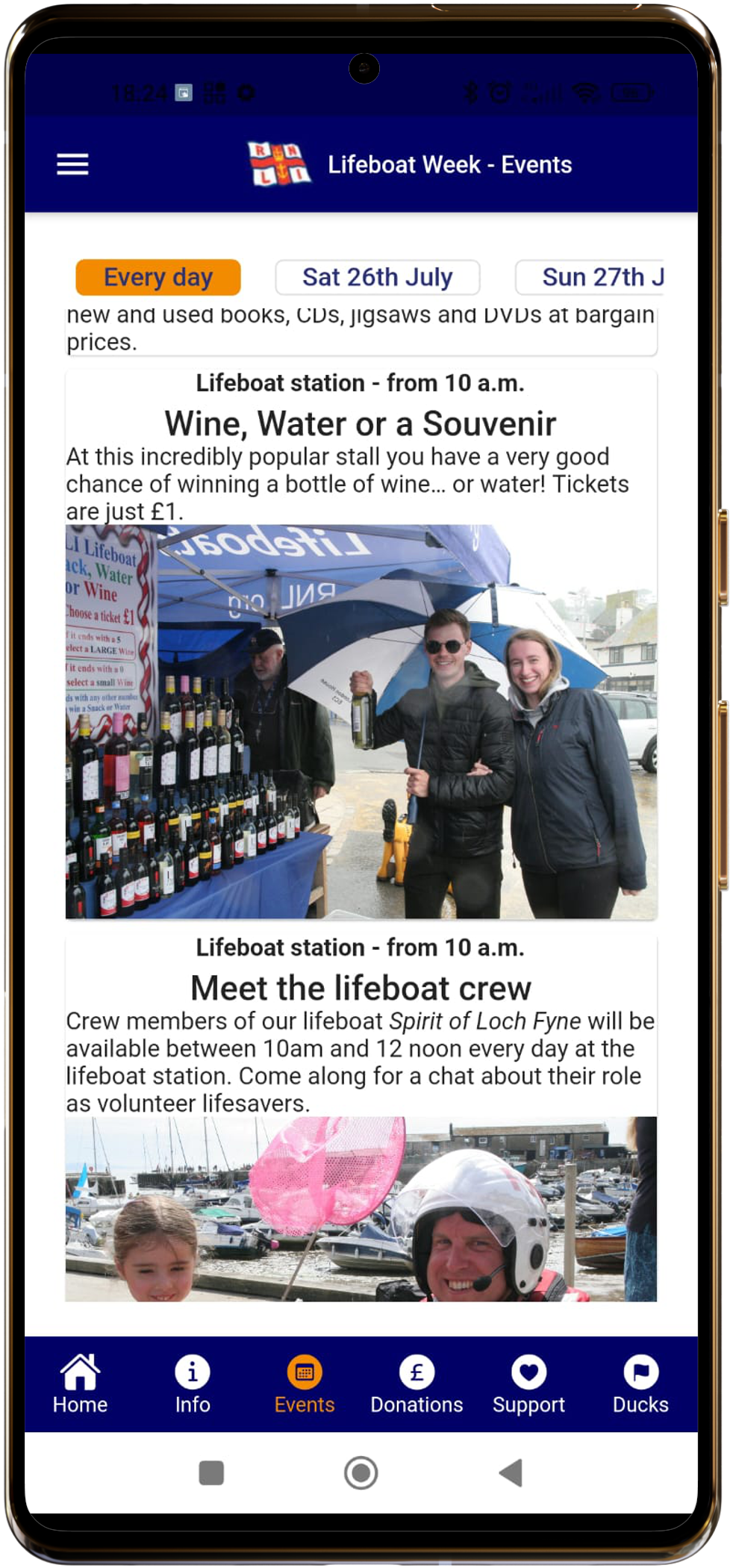The width and height of the screenshot is (730, 1568).
Task: Show events for Sat 26th July
Action: click(377, 277)
